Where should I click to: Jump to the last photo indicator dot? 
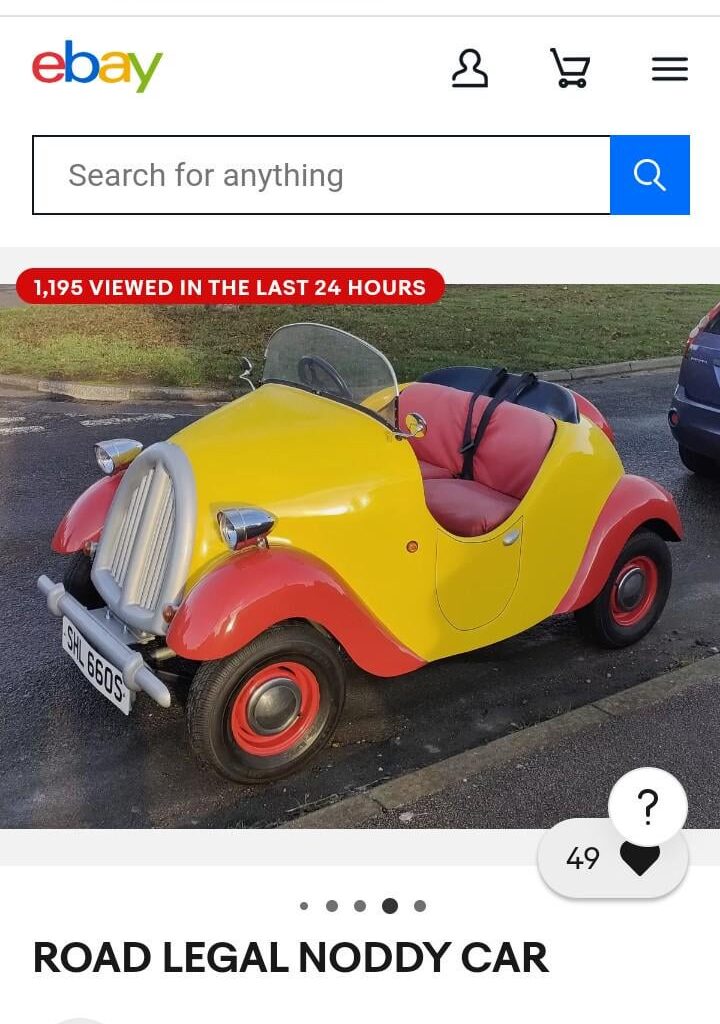point(420,906)
